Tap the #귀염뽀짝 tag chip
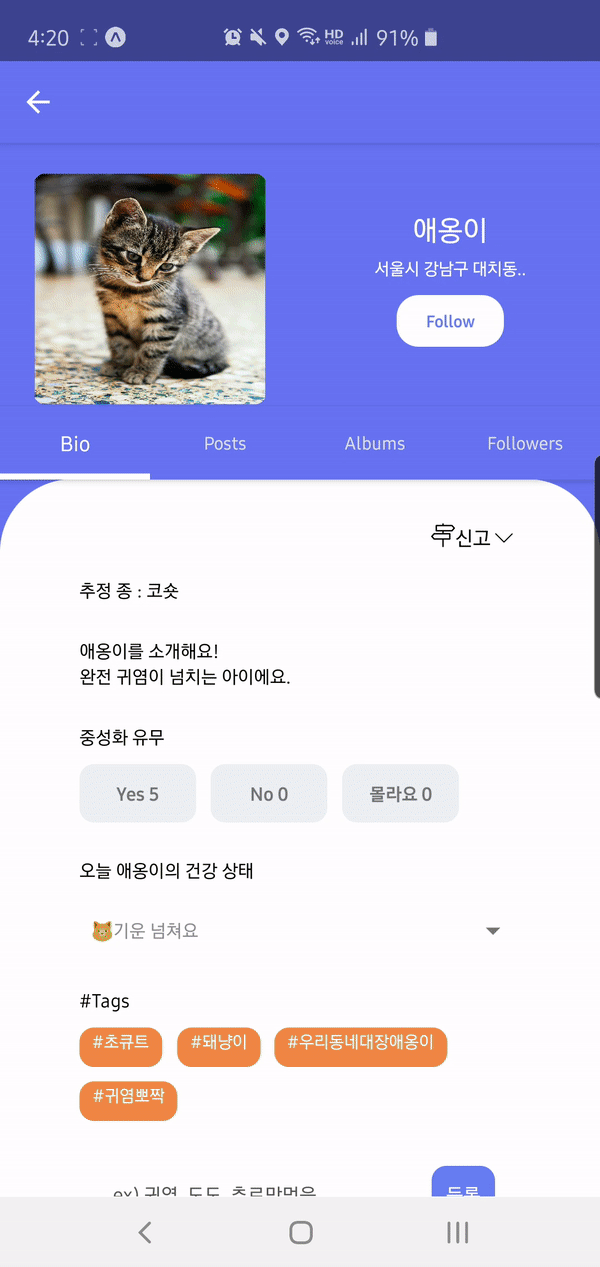Viewport: 600px width, 1267px height. pos(128,1097)
